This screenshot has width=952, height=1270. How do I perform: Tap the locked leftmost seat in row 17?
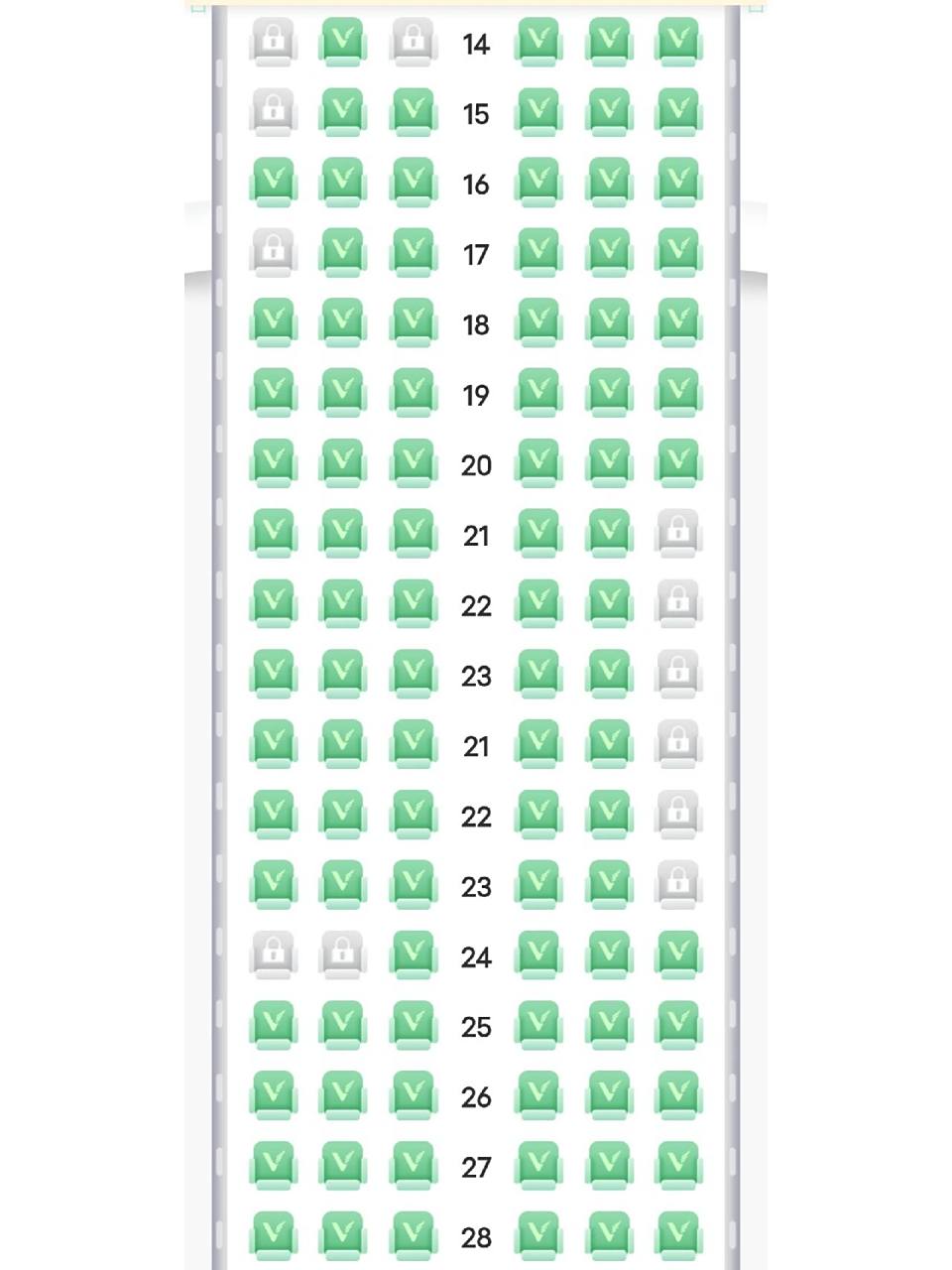[273, 253]
